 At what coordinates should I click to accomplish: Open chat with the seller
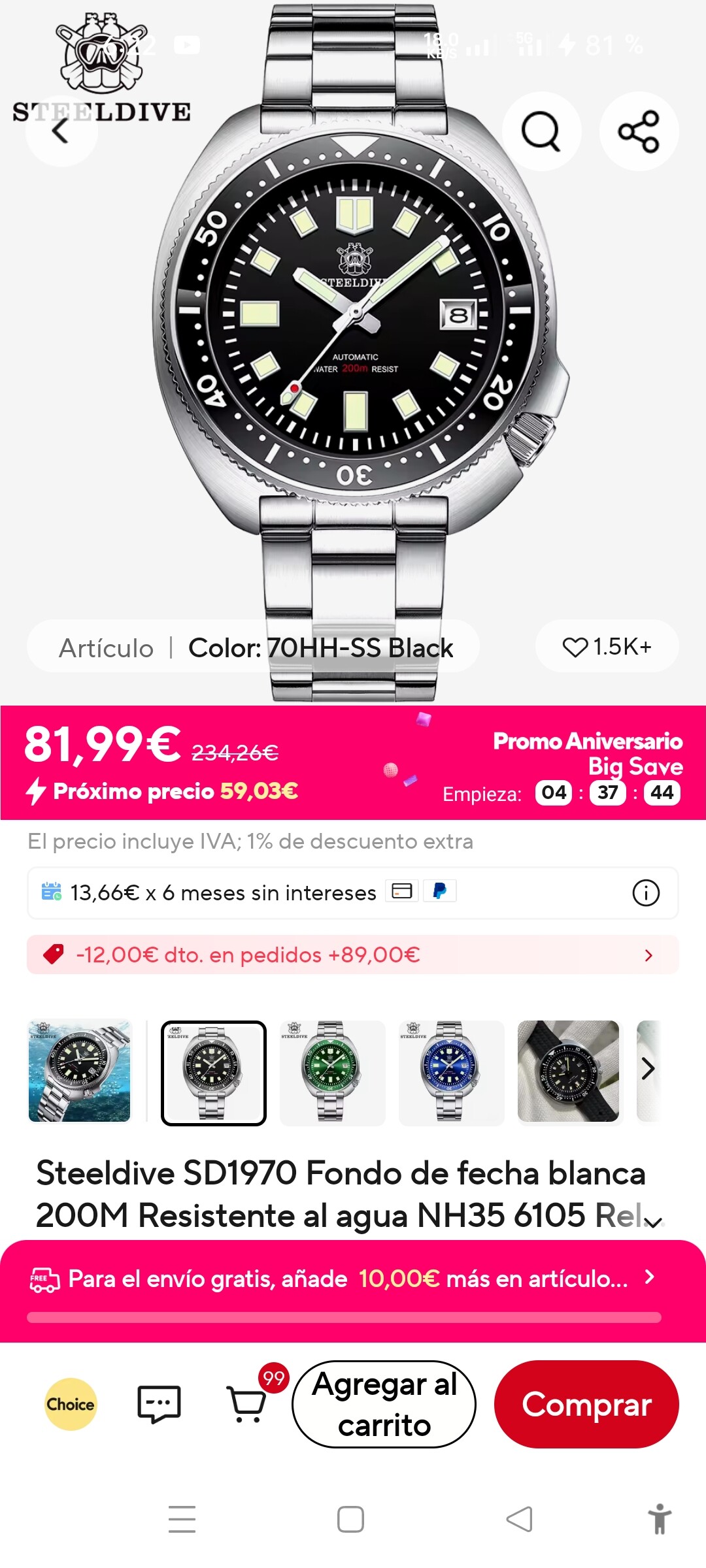point(159,1405)
